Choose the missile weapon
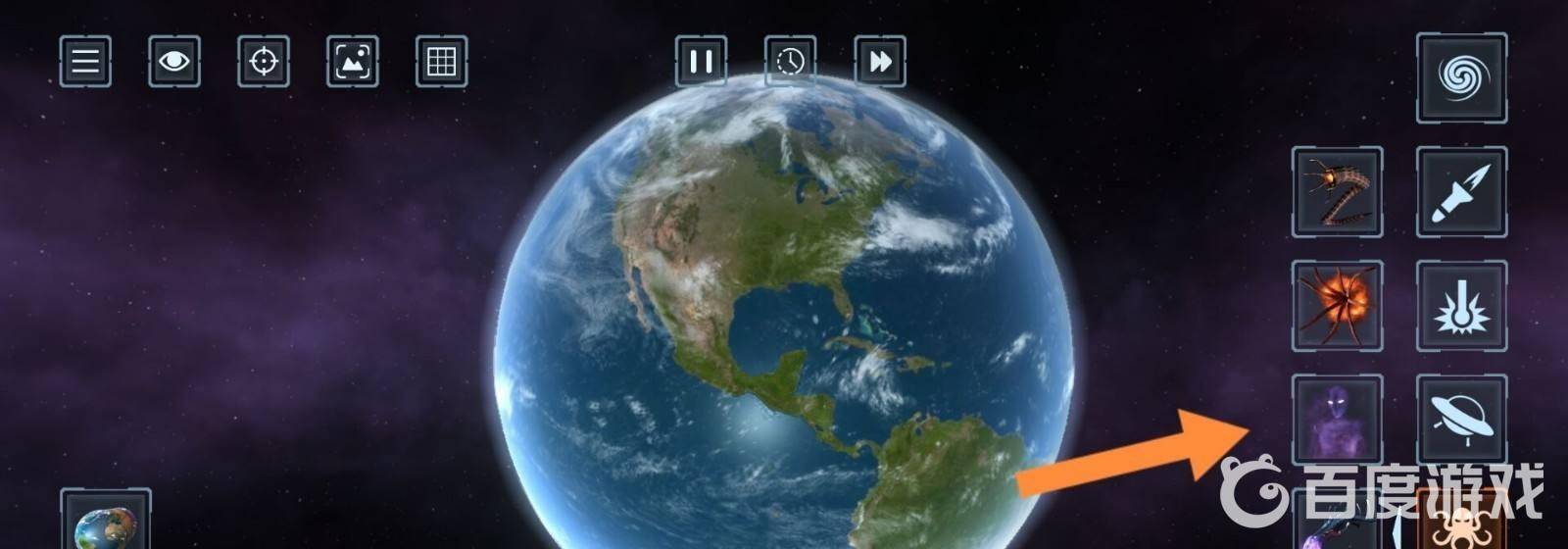Viewport: 1568px width, 549px height. (x=1461, y=192)
